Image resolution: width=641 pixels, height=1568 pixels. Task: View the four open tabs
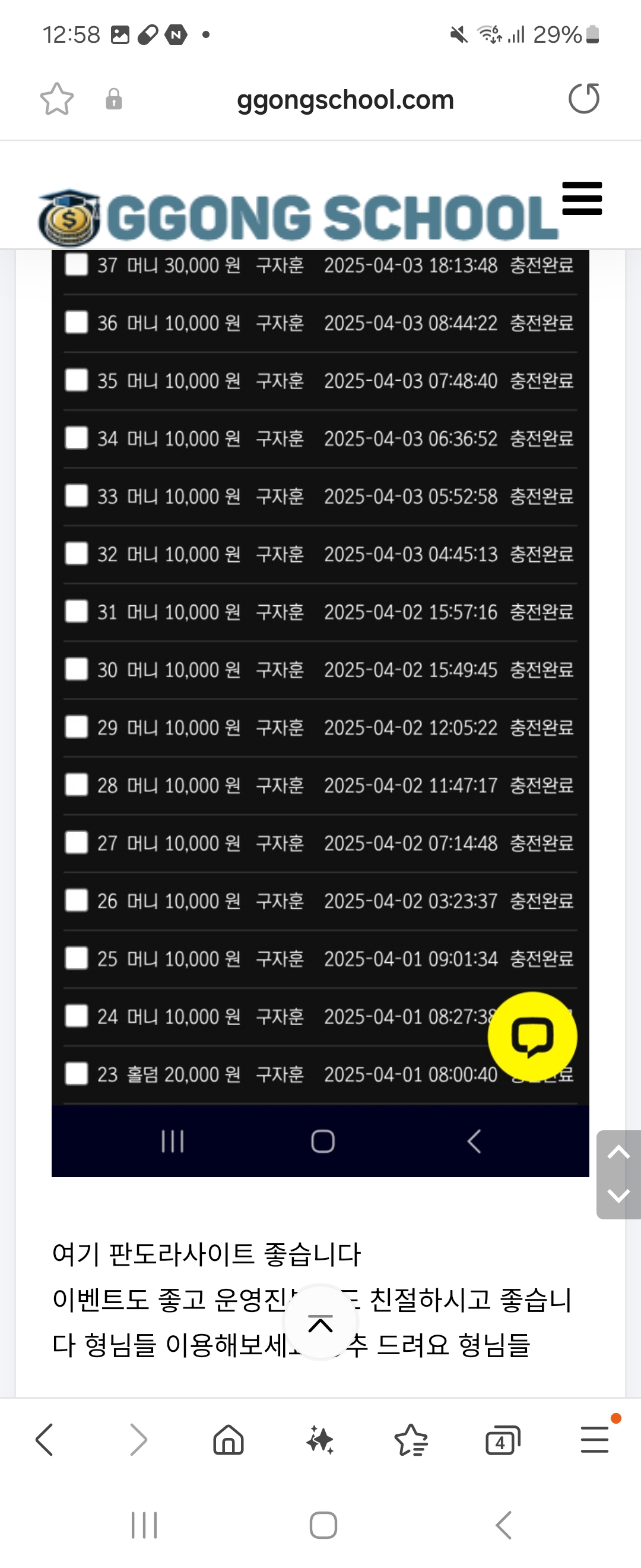(x=503, y=1440)
